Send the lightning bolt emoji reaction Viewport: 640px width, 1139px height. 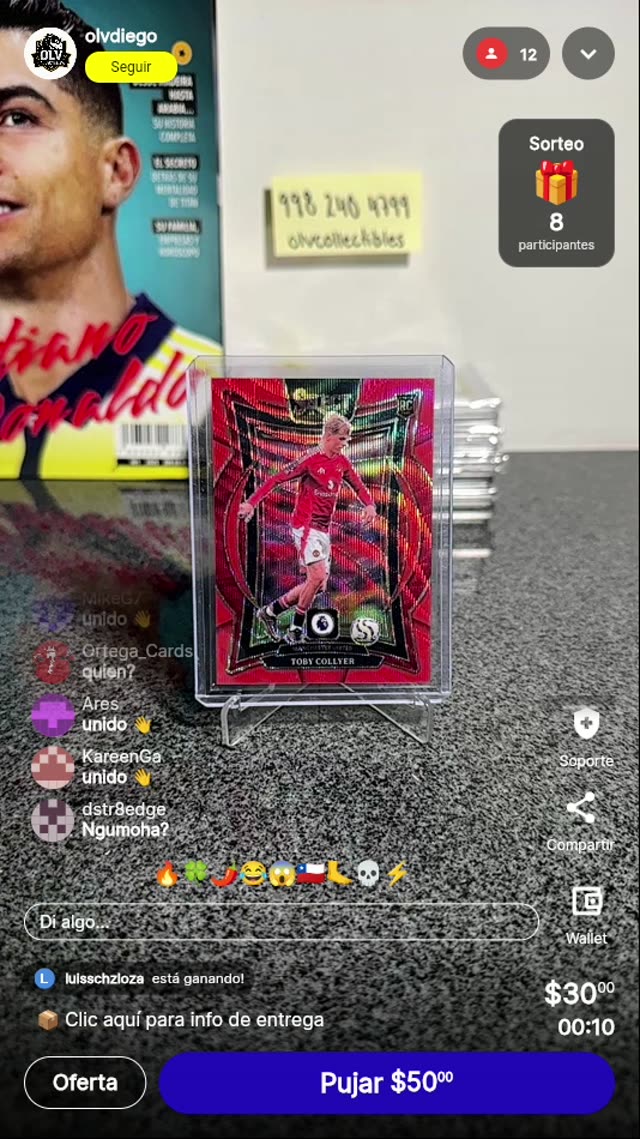397,874
